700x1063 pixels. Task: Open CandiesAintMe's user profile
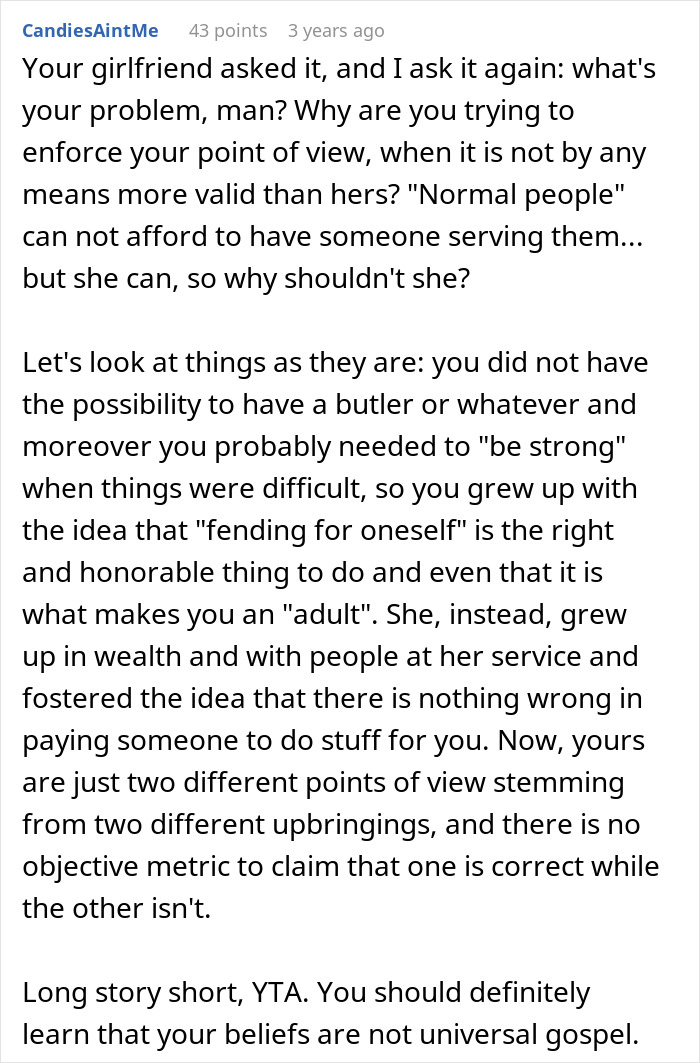coord(90,31)
